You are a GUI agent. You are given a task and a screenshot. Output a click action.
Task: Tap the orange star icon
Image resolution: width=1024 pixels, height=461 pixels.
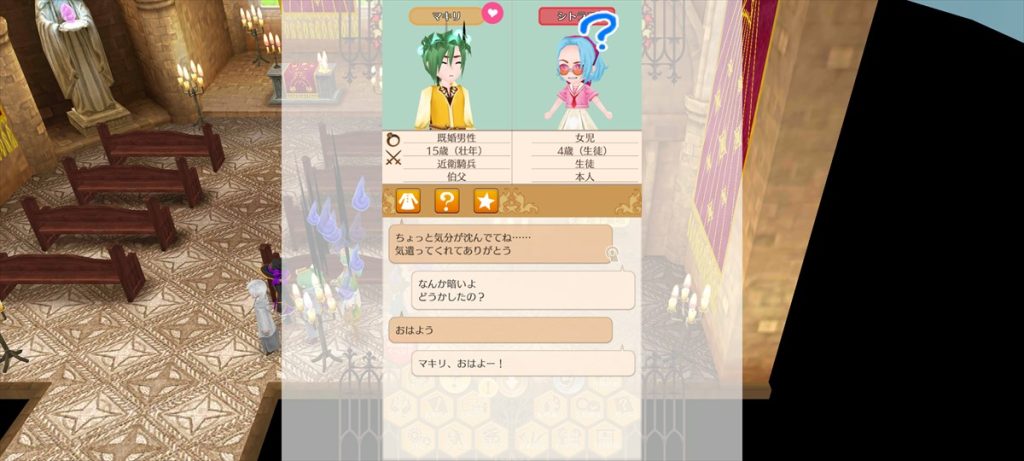[485, 201]
